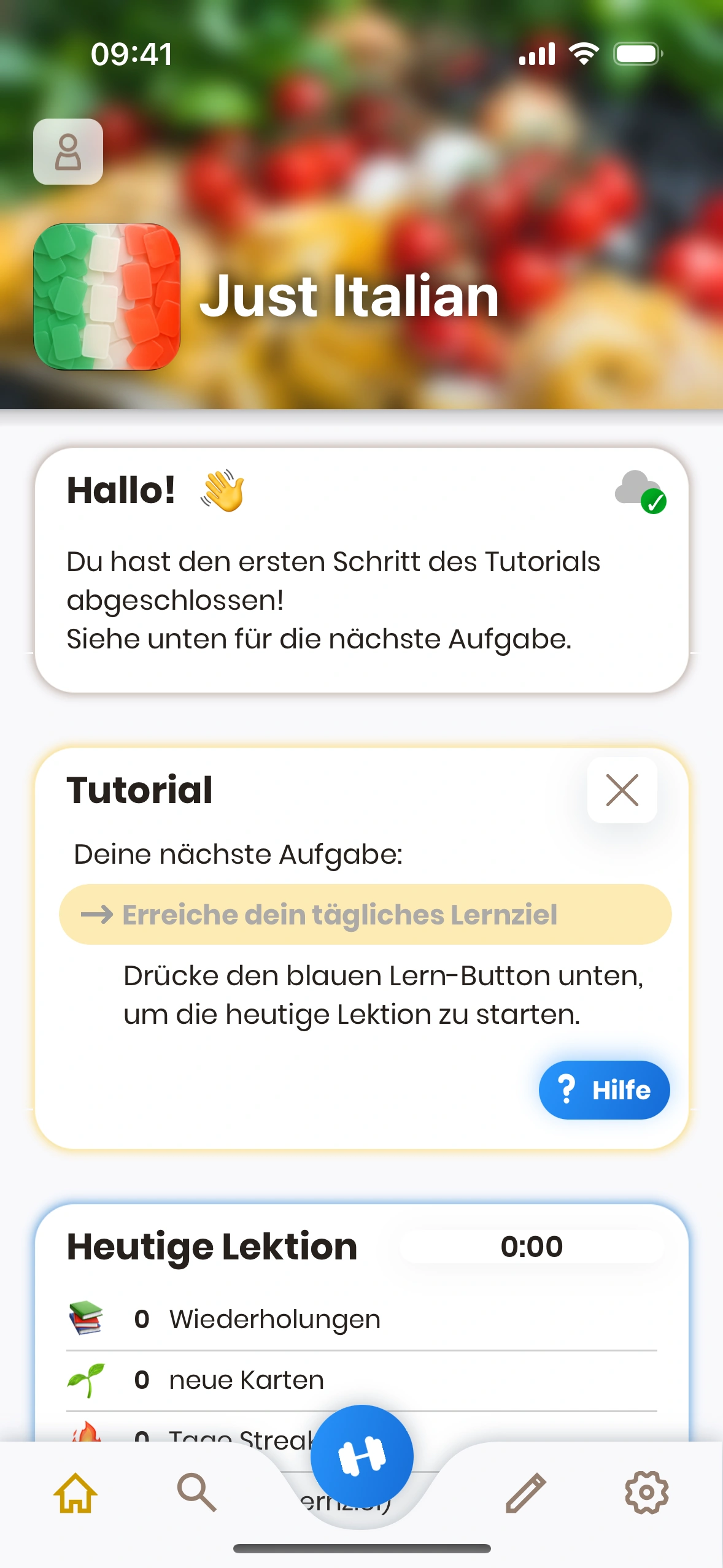Open the Settings gear tab
Screen dimensions: 723x1568
coord(646,1493)
